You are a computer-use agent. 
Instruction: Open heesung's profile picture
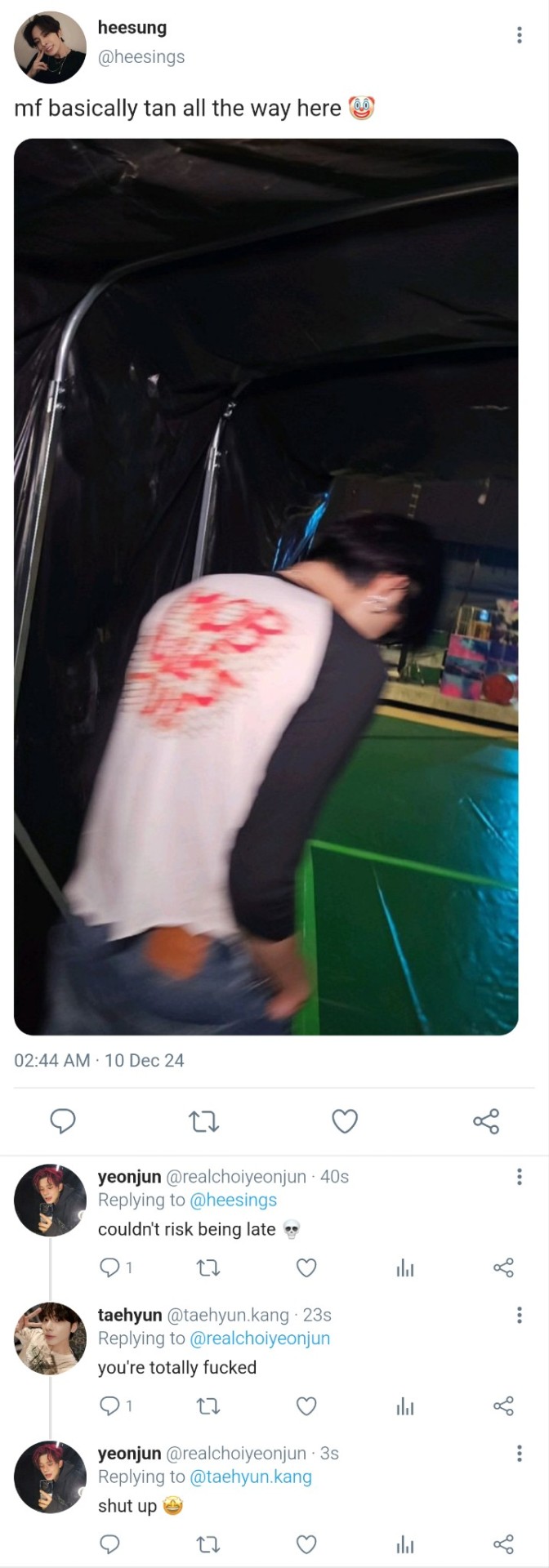(50, 47)
